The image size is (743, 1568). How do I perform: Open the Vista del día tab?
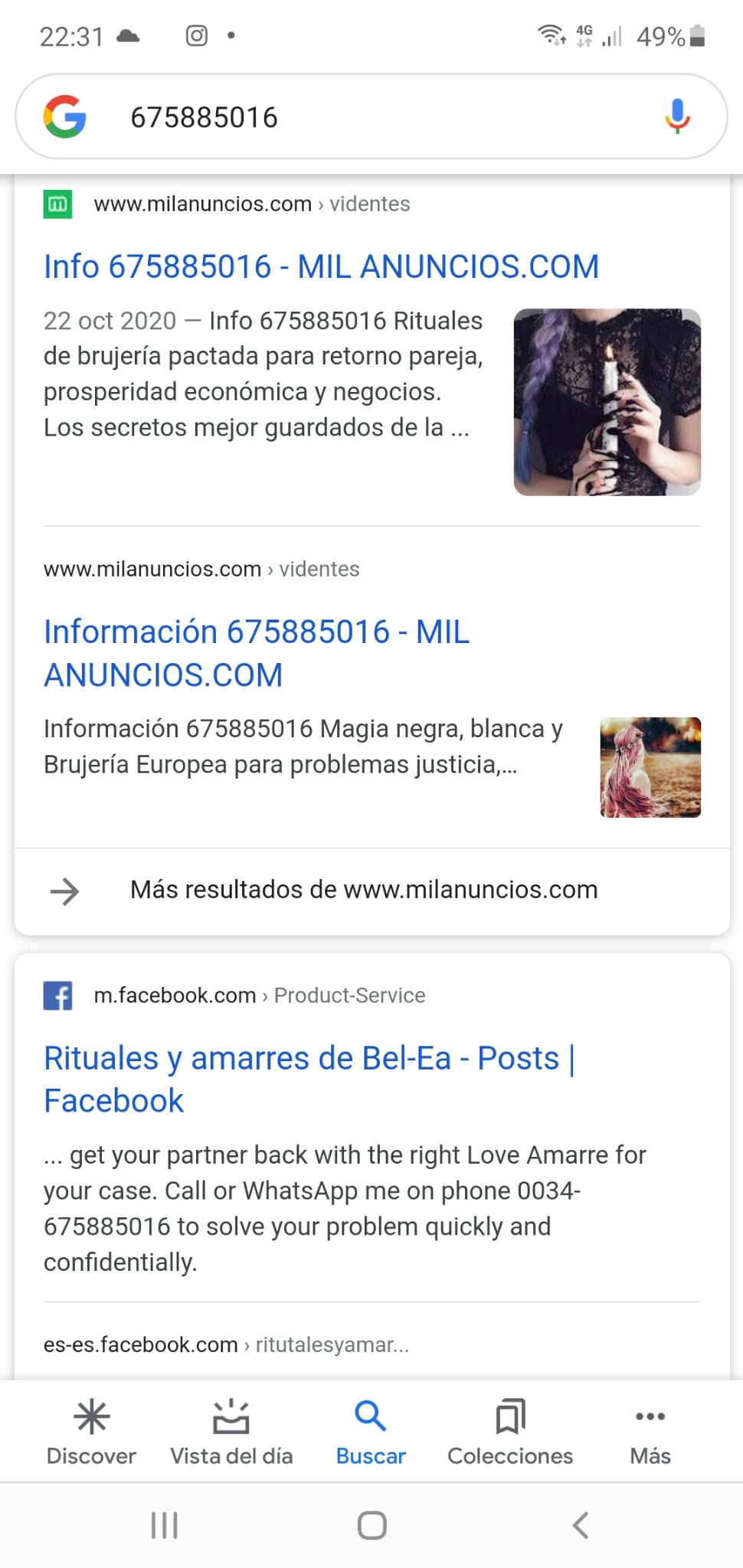[231, 1431]
